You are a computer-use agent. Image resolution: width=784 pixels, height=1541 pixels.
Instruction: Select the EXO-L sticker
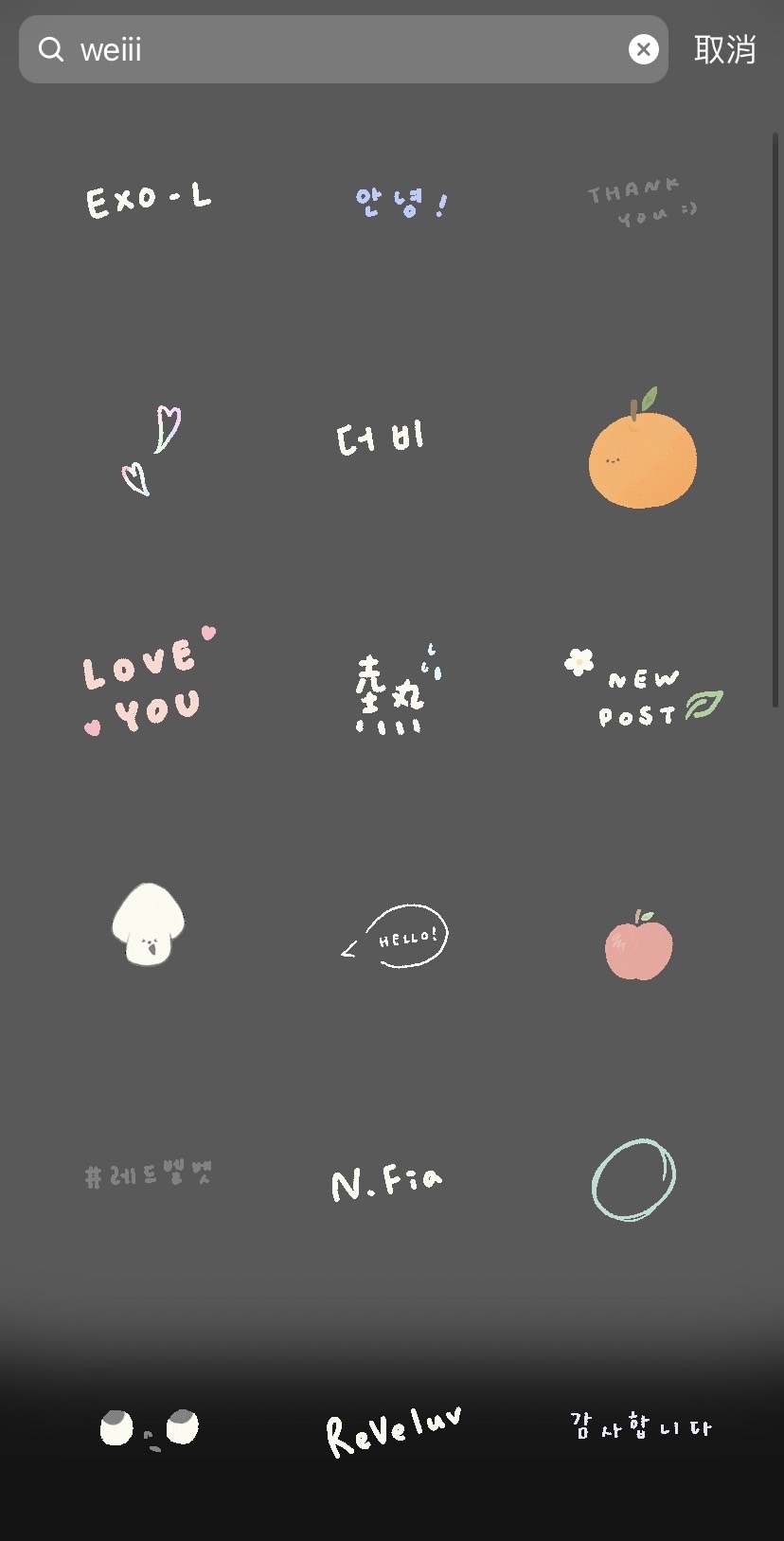[x=147, y=197]
